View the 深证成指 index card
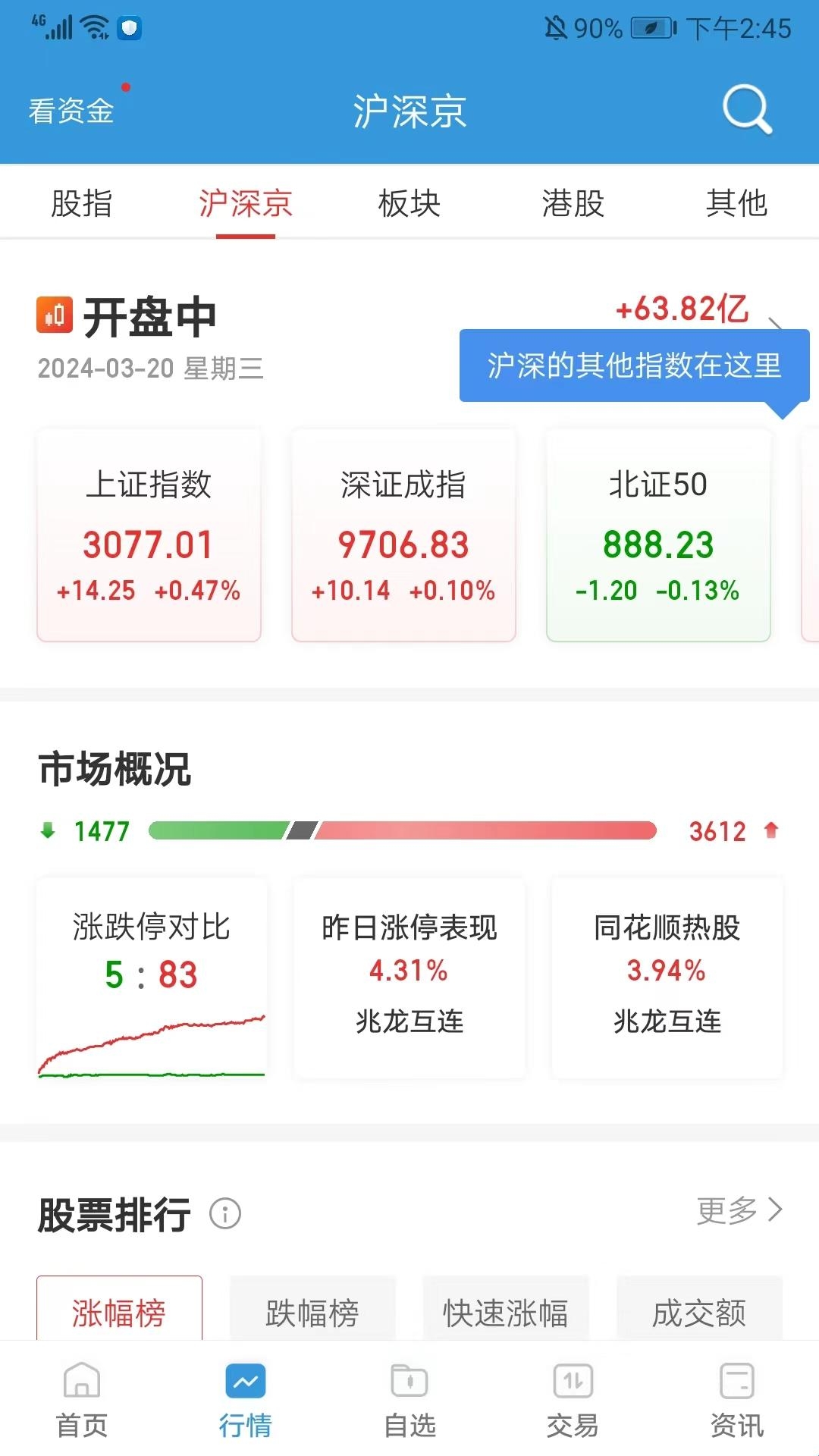The height and width of the screenshot is (1456, 819). 403,535
